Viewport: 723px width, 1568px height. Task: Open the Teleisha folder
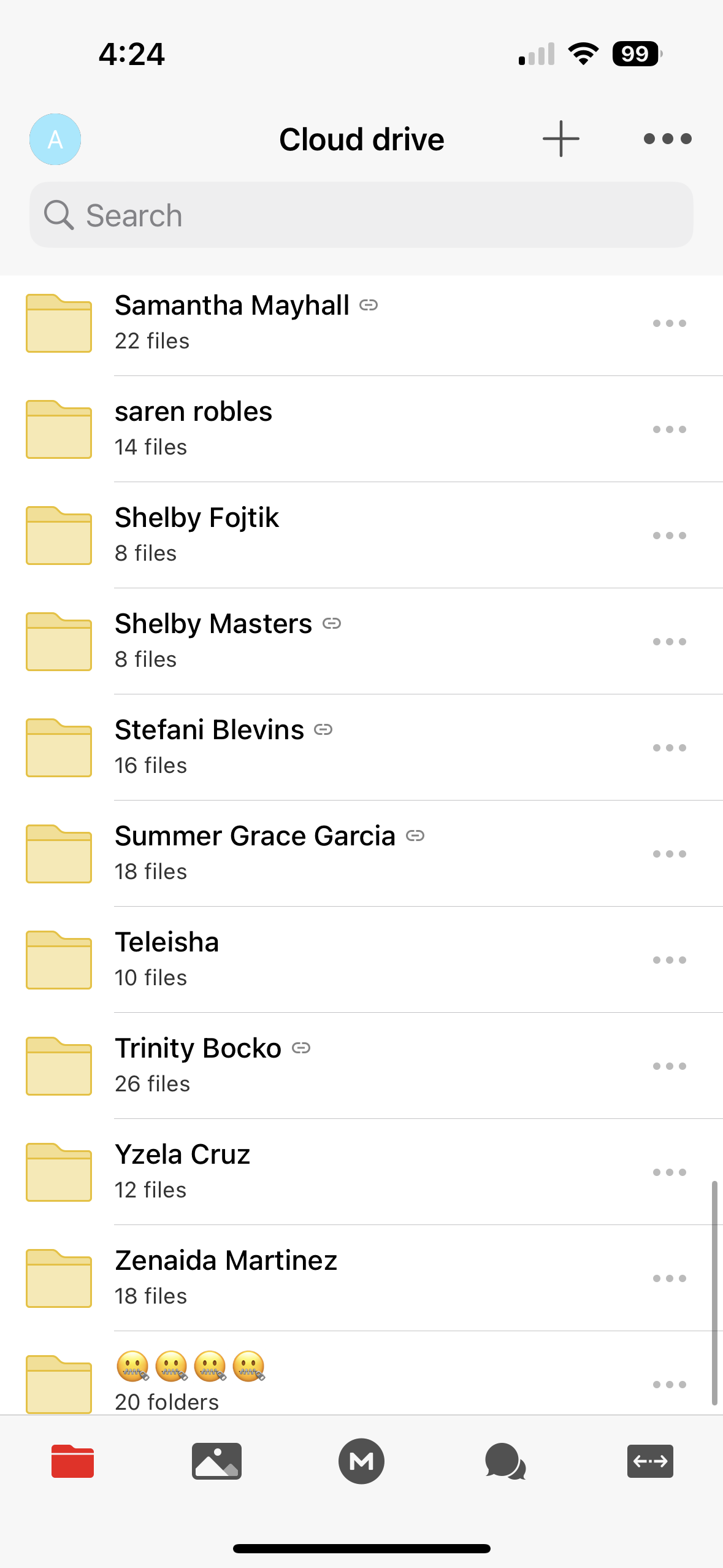click(x=167, y=959)
